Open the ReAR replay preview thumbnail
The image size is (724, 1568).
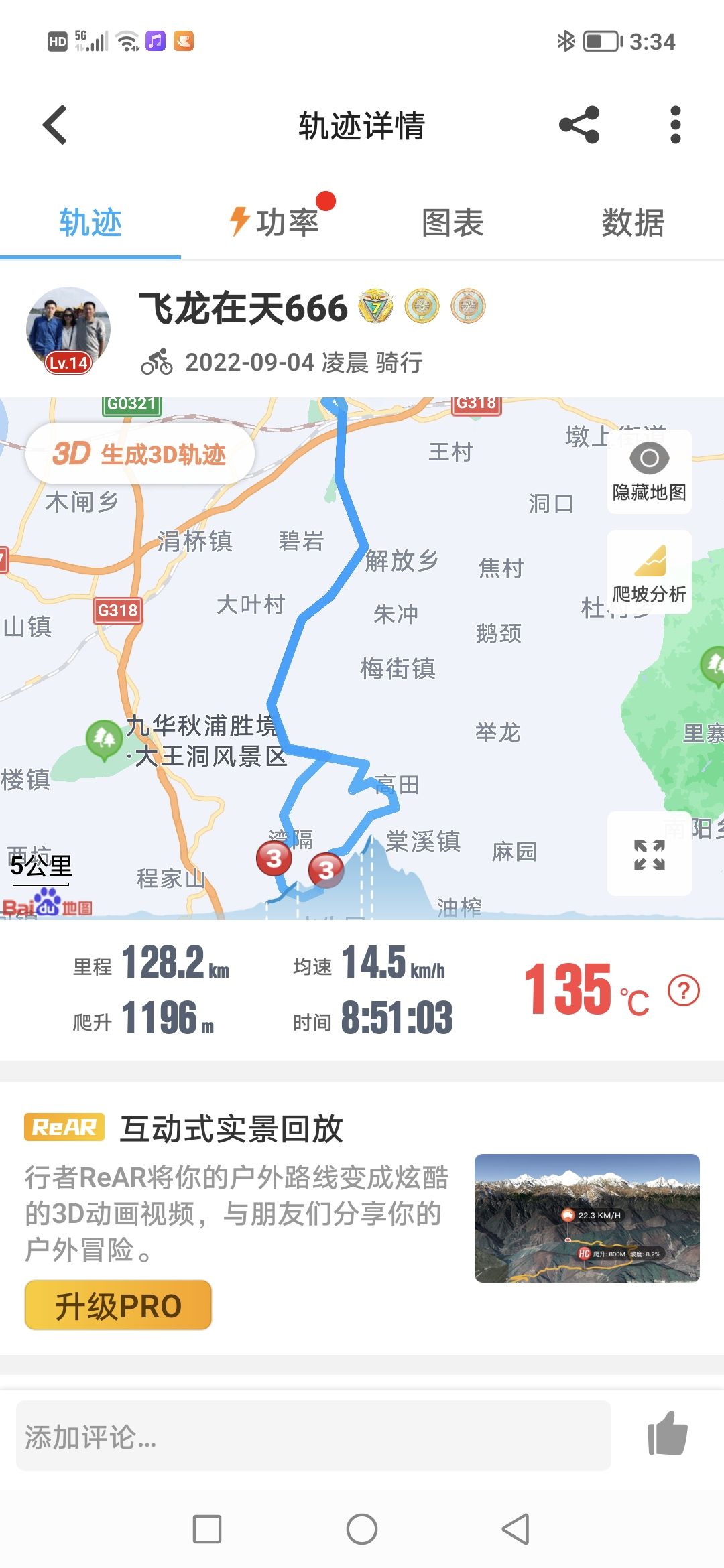[x=587, y=1218]
